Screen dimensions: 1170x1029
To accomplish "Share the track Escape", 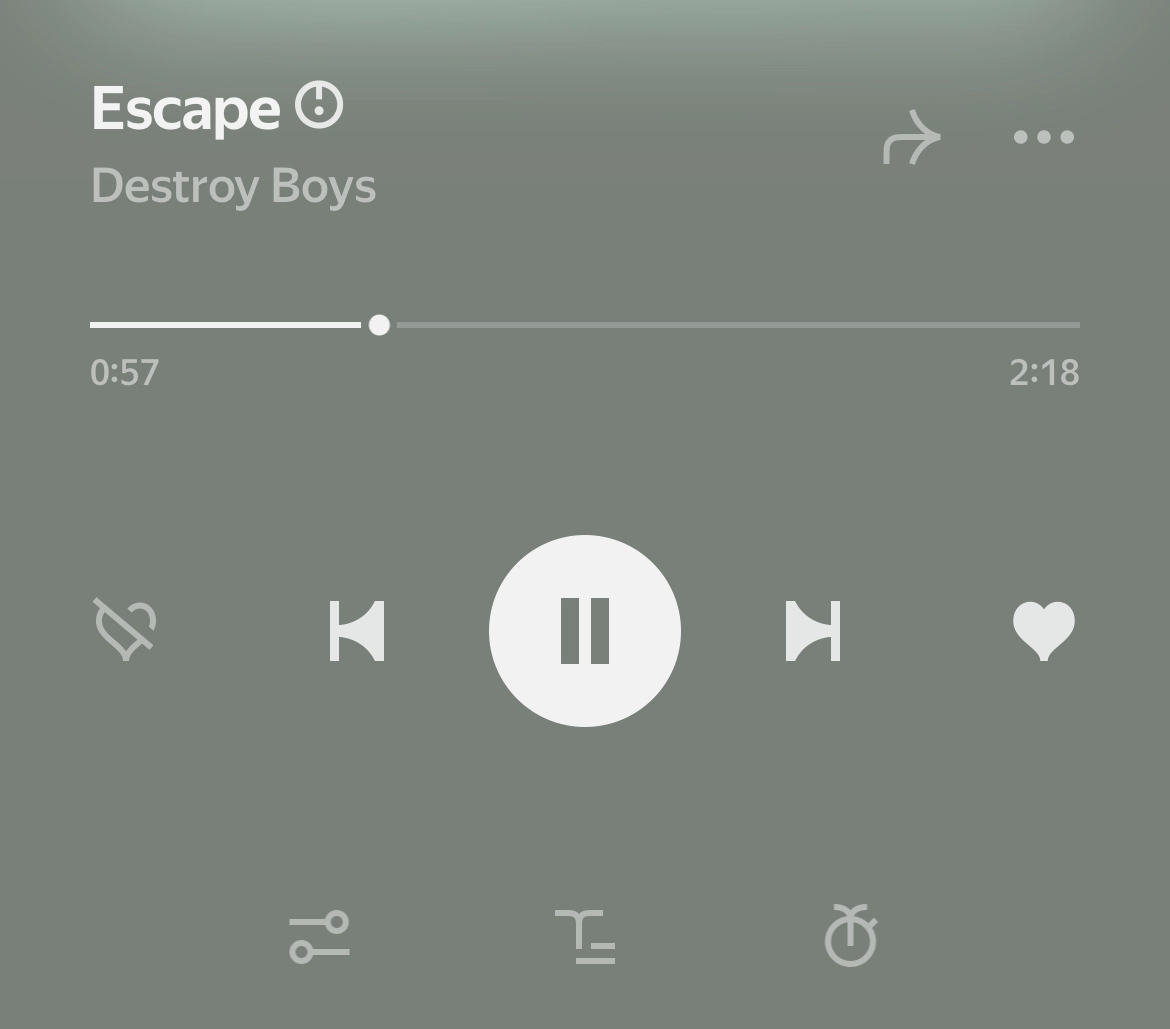I will (x=911, y=139).
